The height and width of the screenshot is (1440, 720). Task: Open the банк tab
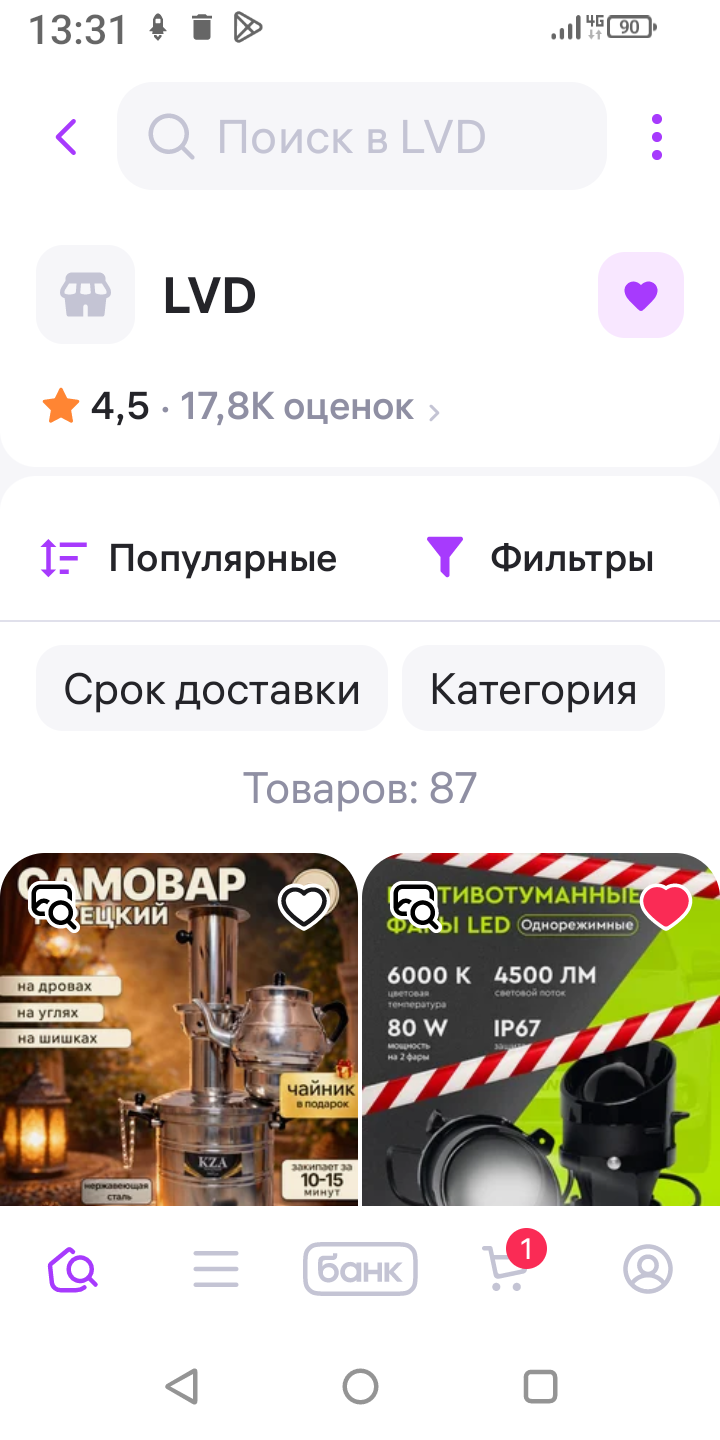click(x=360, y=1270)
